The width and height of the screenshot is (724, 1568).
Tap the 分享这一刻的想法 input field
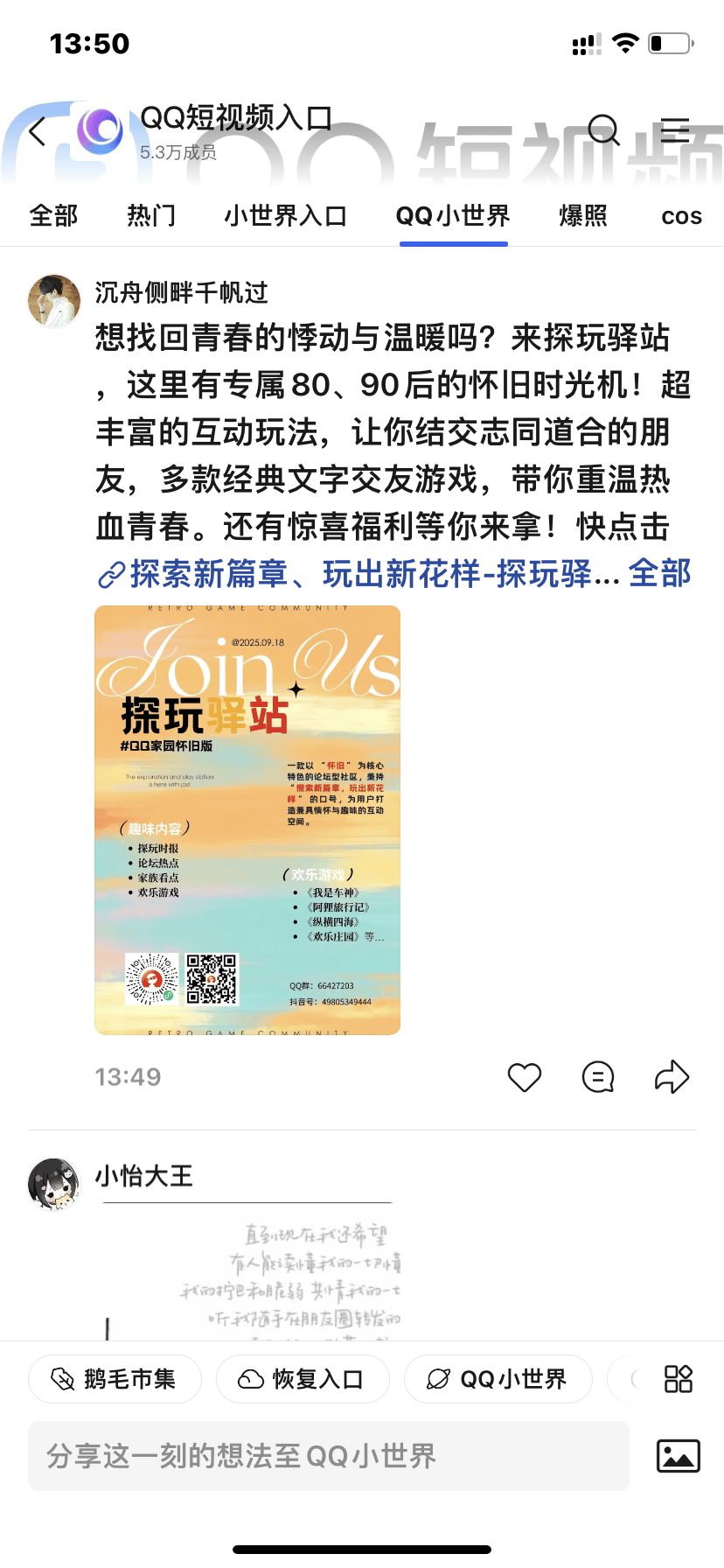[329, 1456]
